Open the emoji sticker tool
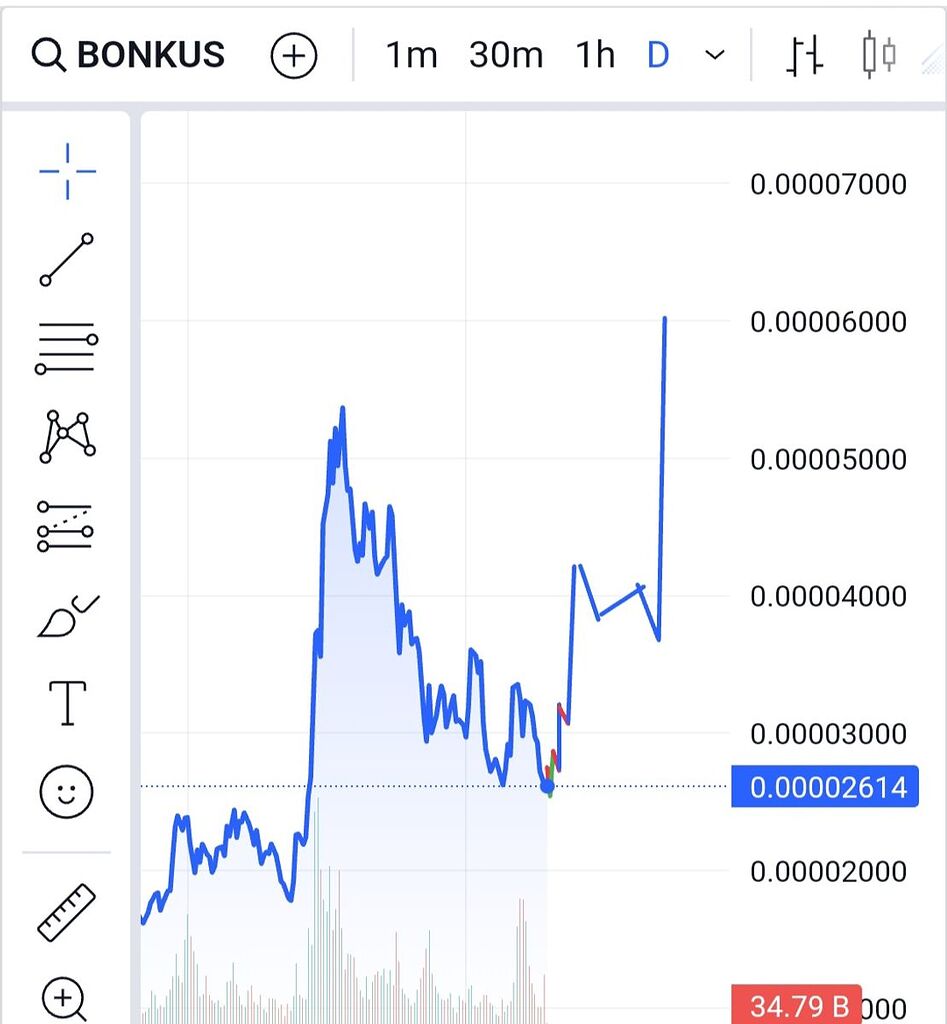The width and height of the screenshot is (947, 1024). point(67,793)
